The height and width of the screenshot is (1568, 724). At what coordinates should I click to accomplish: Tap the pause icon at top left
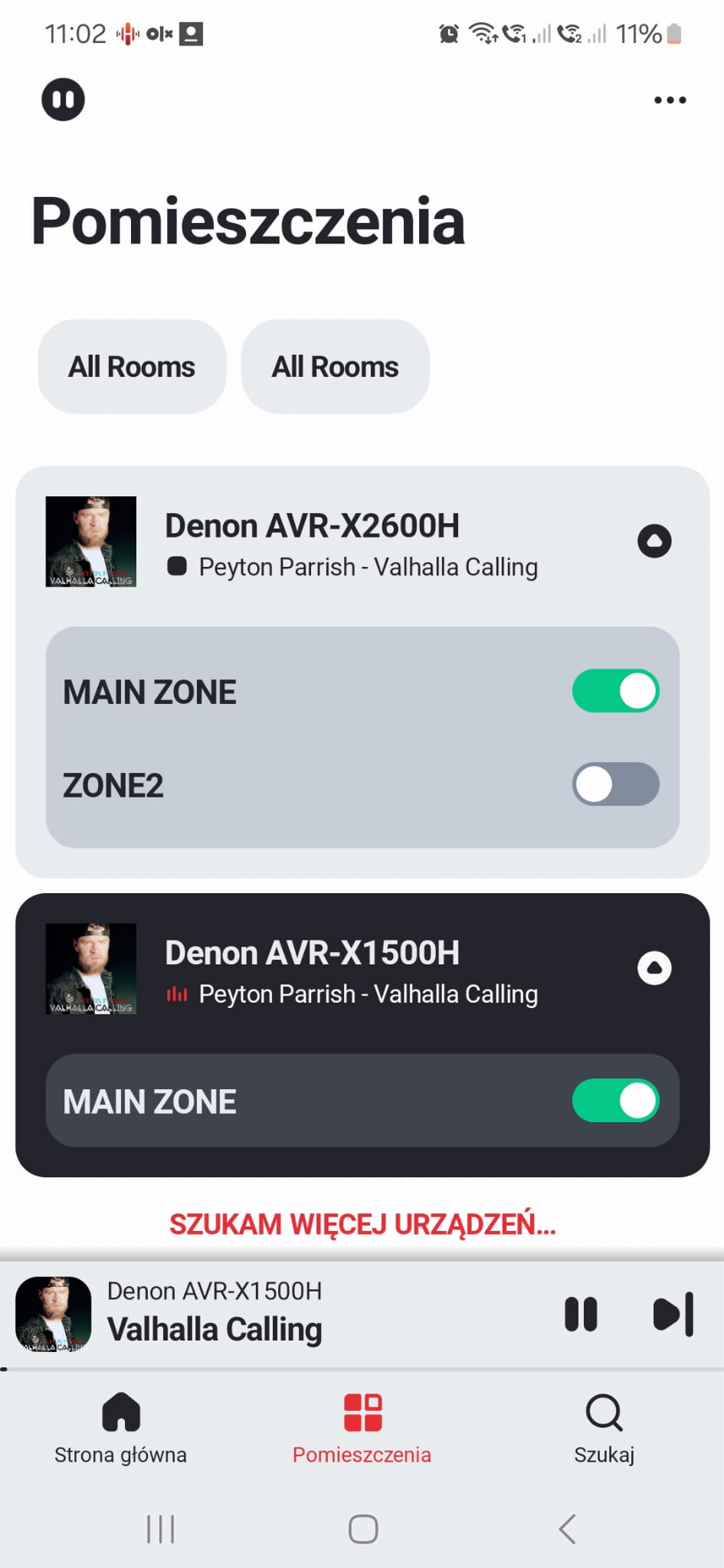pos(63,100)
